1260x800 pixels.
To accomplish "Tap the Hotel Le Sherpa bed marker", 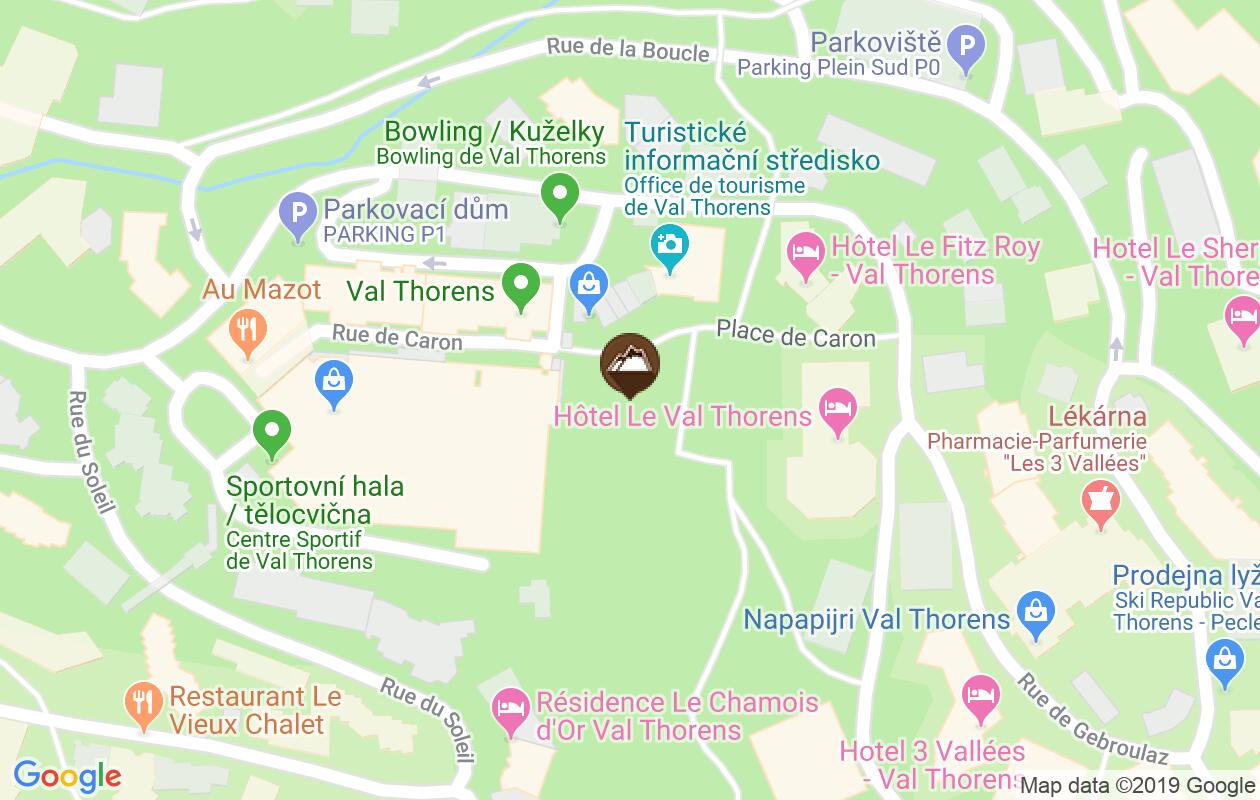I will (x=1241, y=320).
